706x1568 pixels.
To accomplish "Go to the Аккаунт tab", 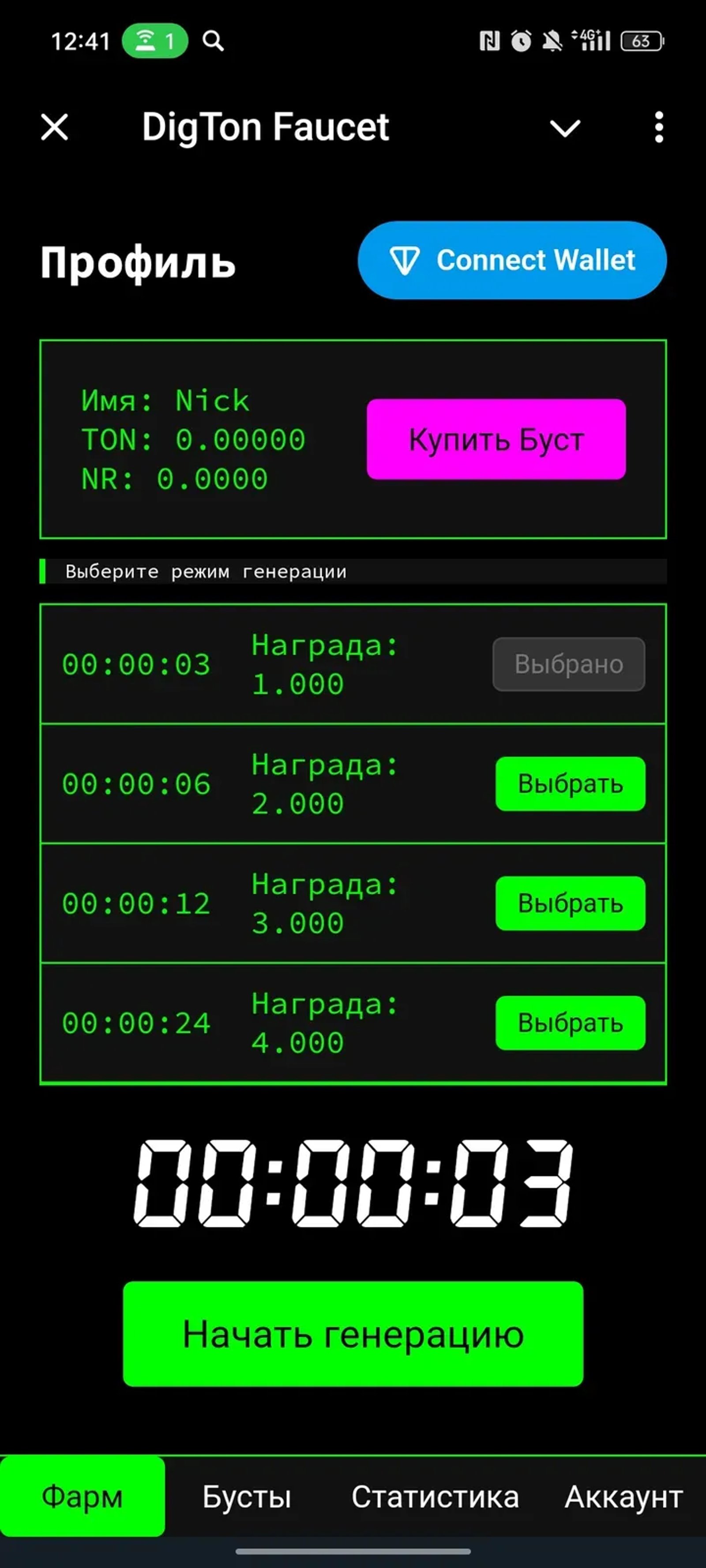I will click(624, 1498).
